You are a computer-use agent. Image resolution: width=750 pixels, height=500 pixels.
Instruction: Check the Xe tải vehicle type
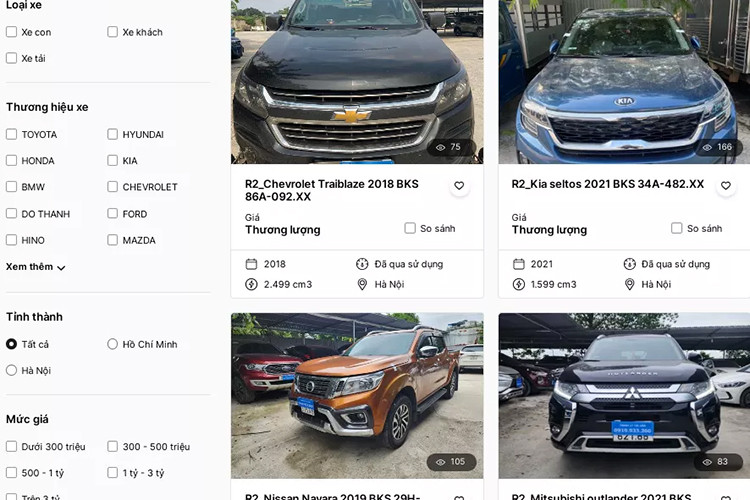pyautogui.click(x=12, y=58)
